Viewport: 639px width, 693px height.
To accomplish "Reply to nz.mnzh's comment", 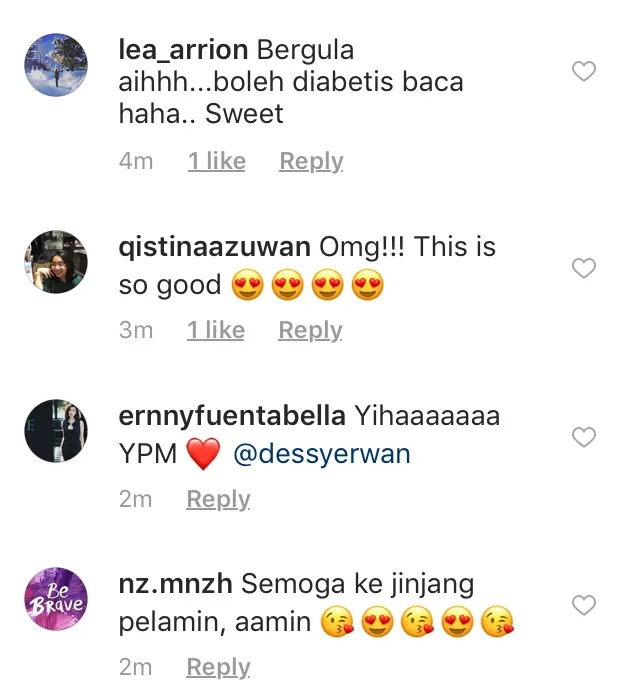I will tap(218, 667).
